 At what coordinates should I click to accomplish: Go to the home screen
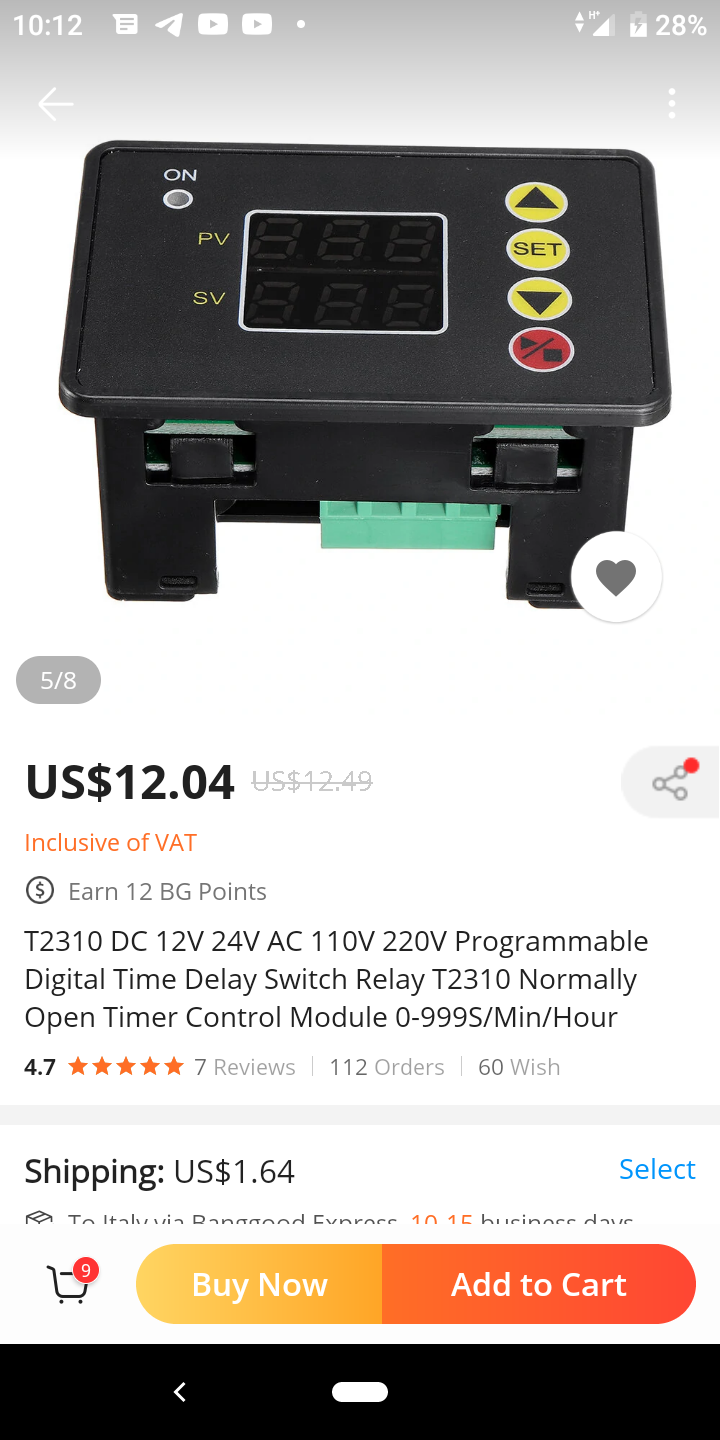coord(360,1391)
